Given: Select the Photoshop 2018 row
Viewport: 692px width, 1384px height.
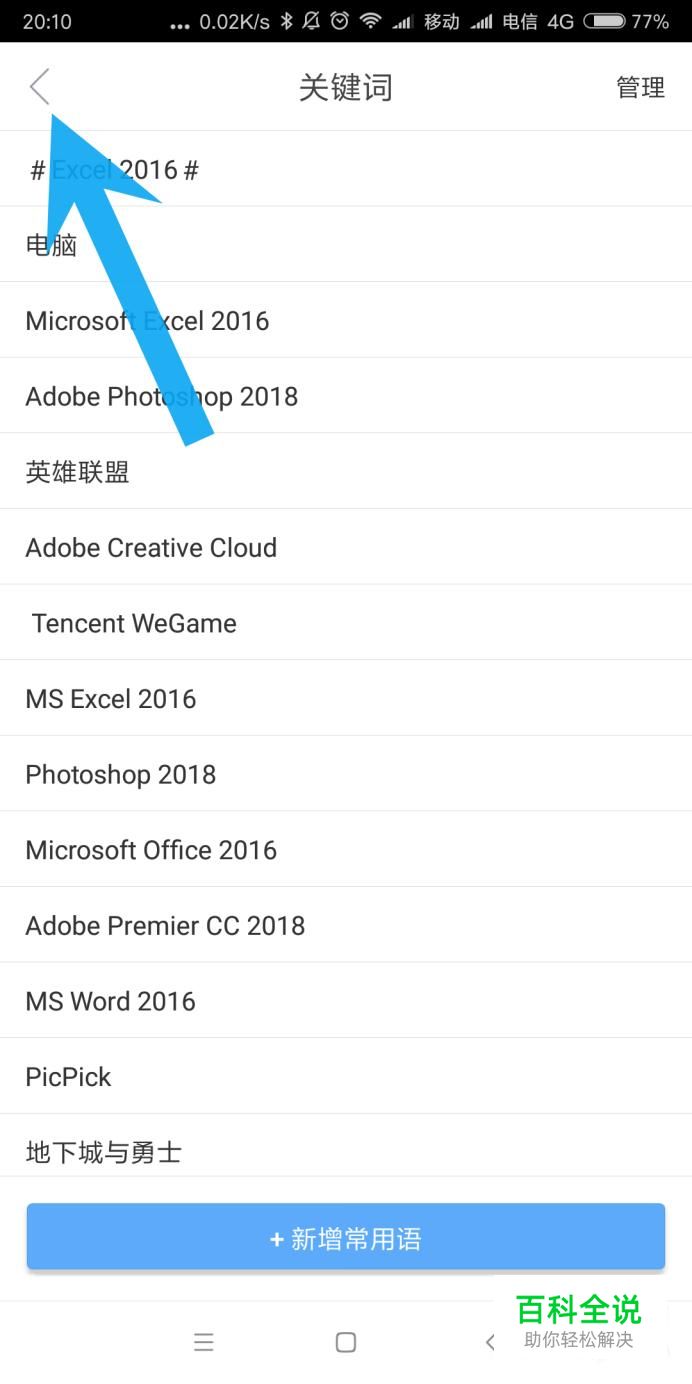Looking at the screenshot, I should (346, 774).
